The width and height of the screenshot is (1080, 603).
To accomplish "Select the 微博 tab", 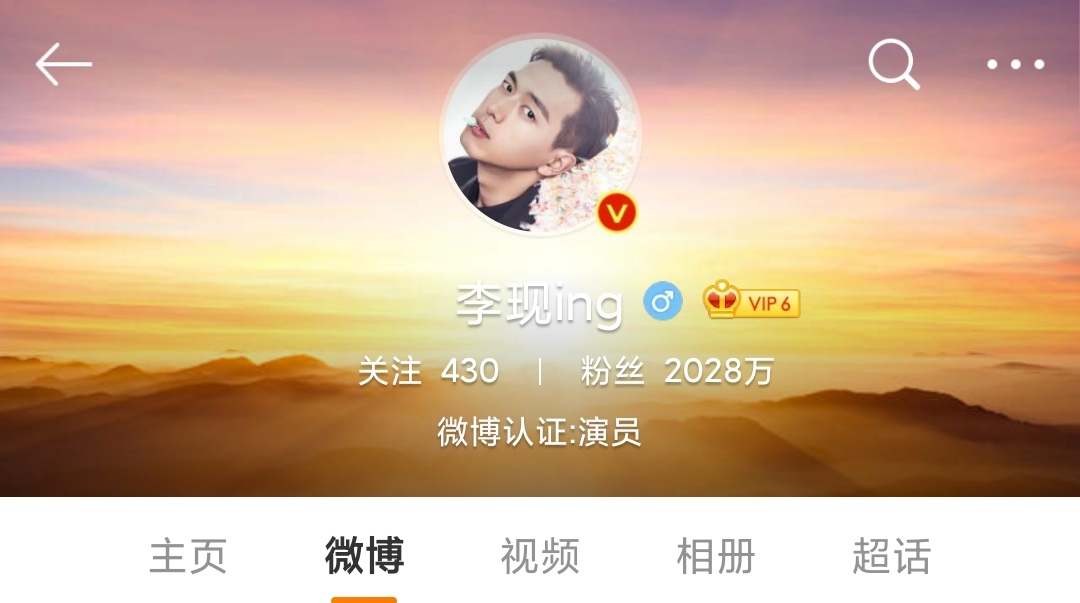I will click(364, 556).
